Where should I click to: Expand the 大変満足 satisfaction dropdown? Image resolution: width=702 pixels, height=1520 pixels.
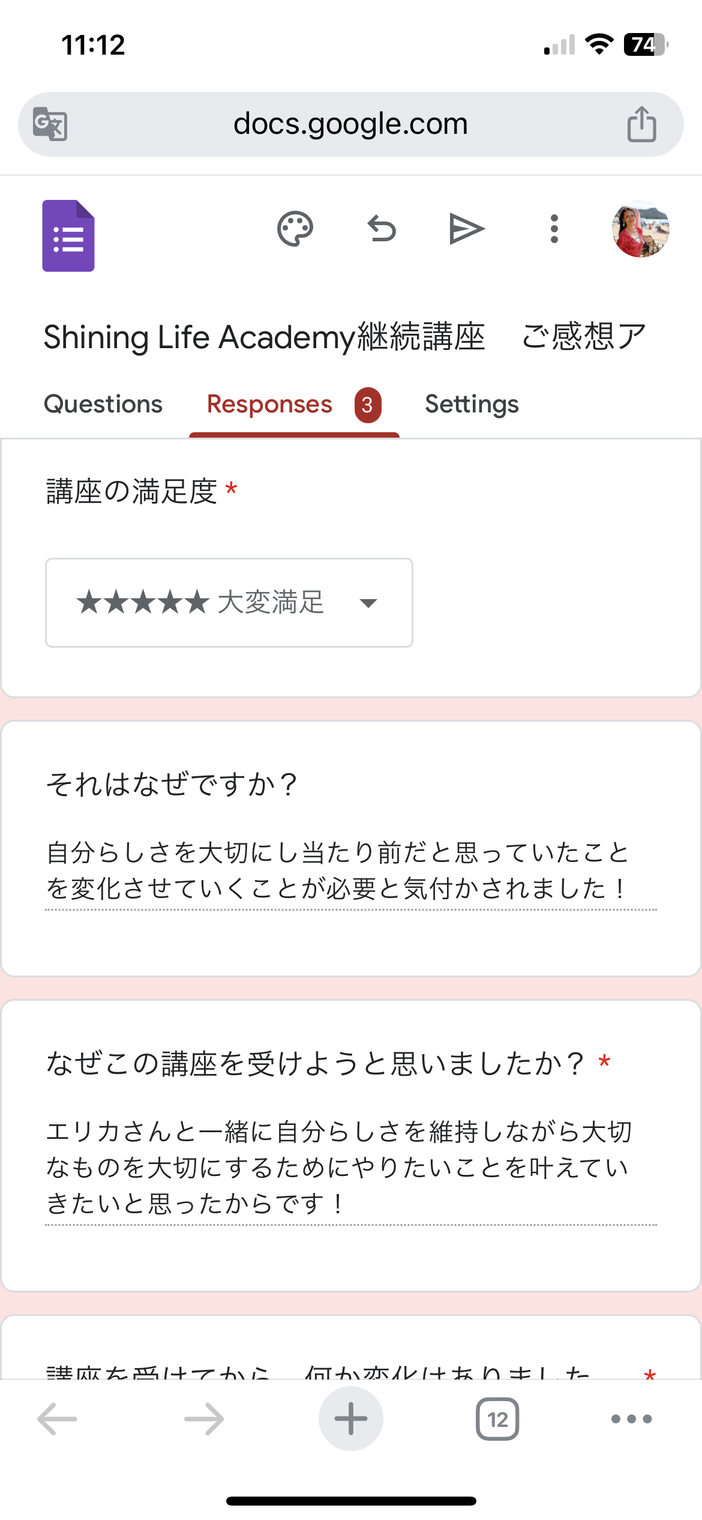coord(229,602)
